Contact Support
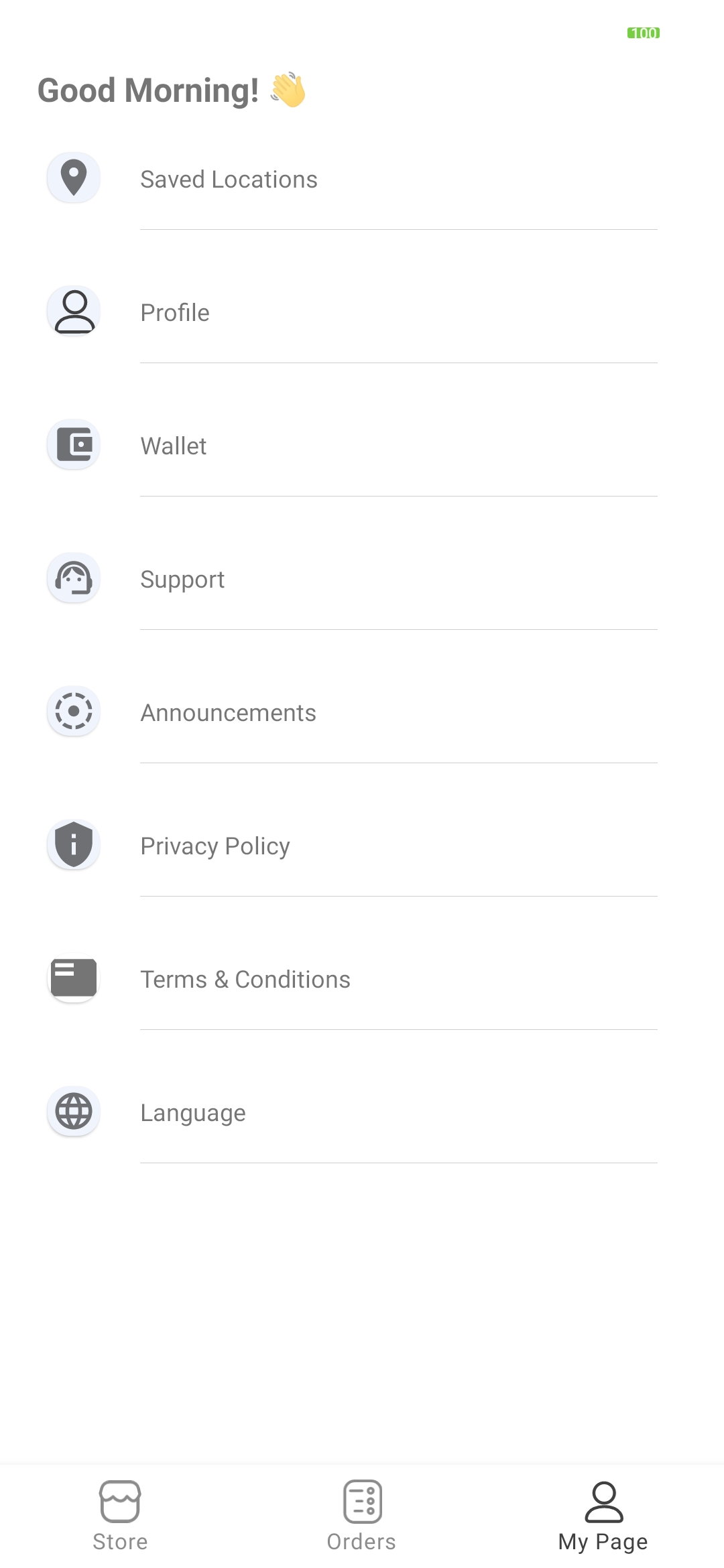Screen dimensions: 724x1568 click(182, 580)
